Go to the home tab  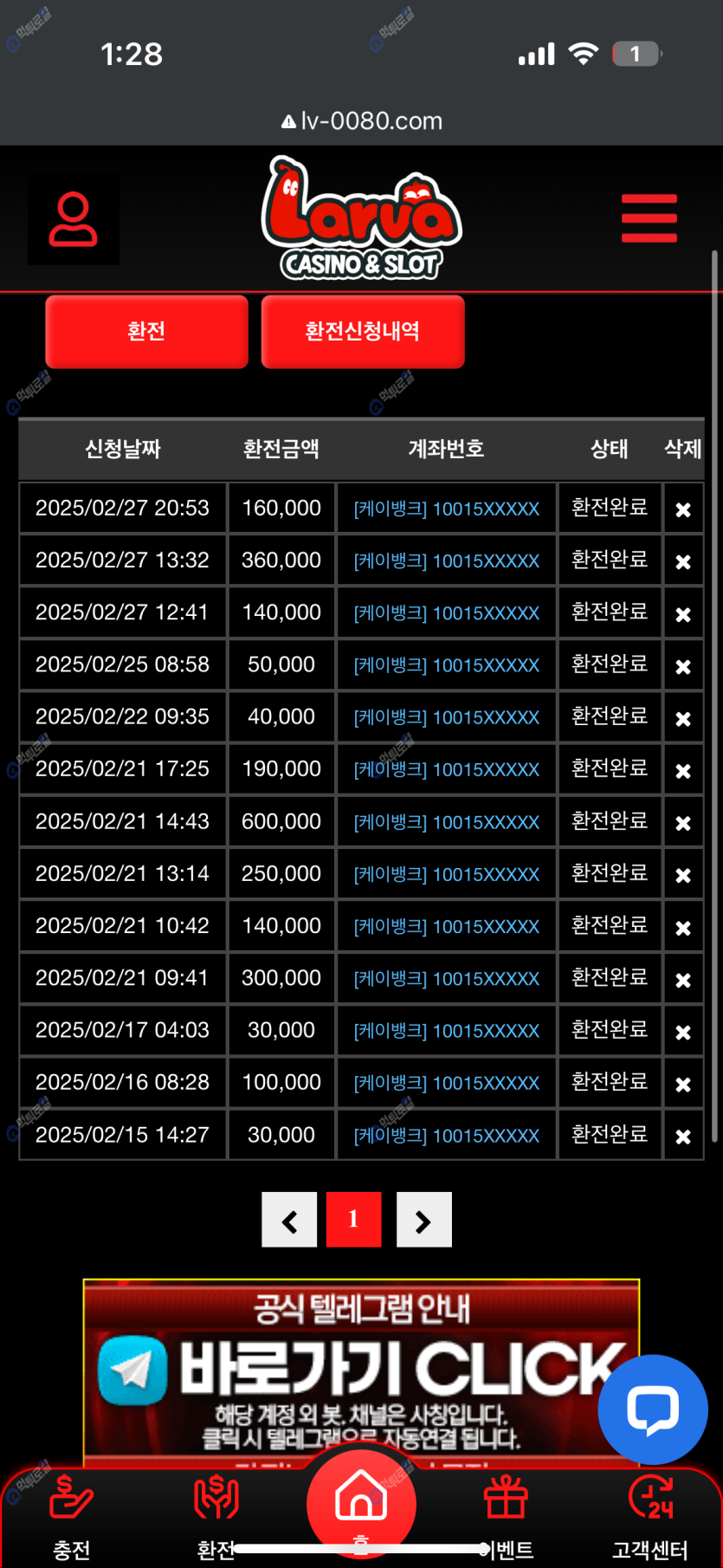pyautogui.click(x=361, y=1503)
